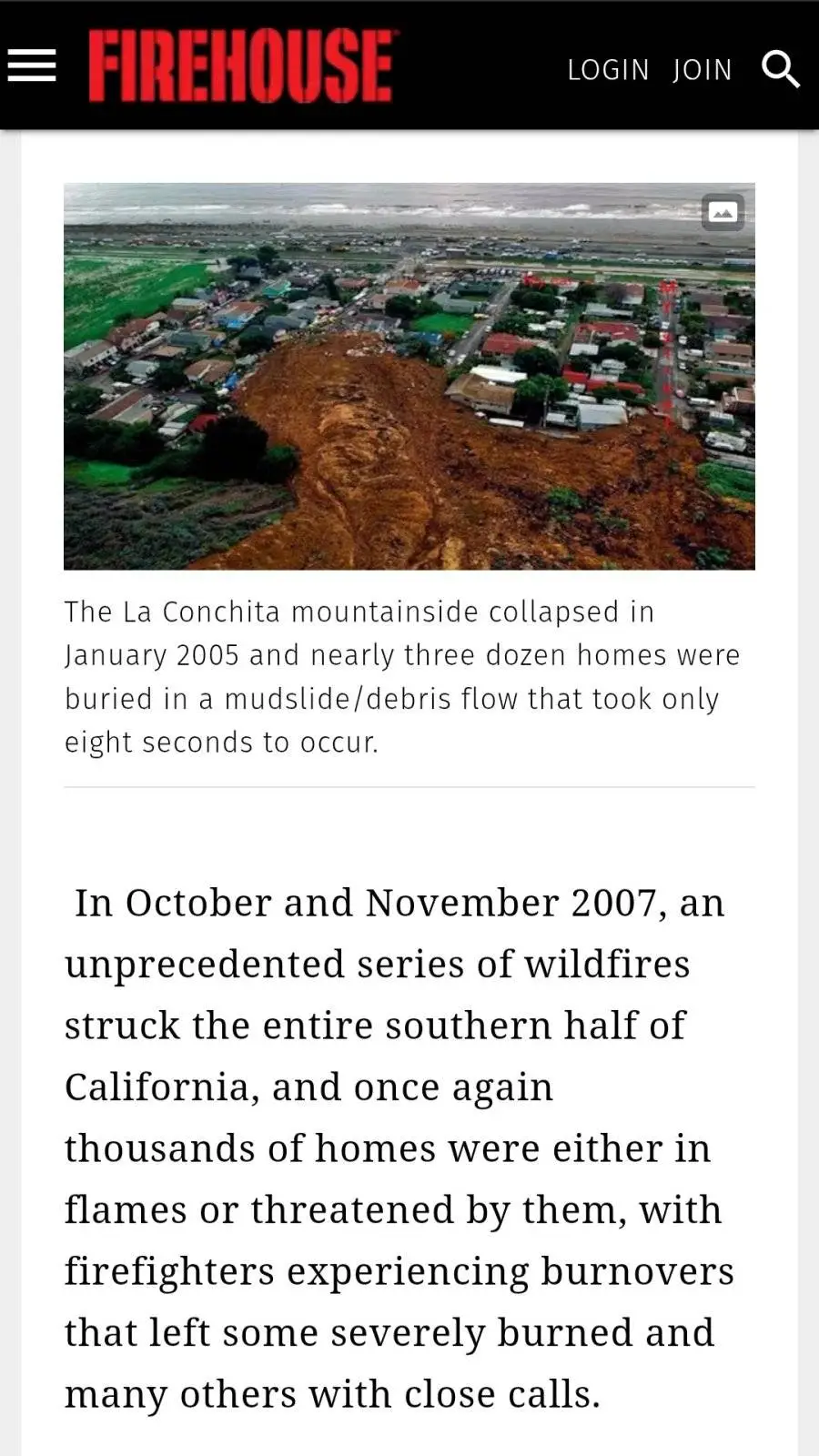Screen dimensions: 819x1456
Task: Open the search icon
Action: [780, 68]
